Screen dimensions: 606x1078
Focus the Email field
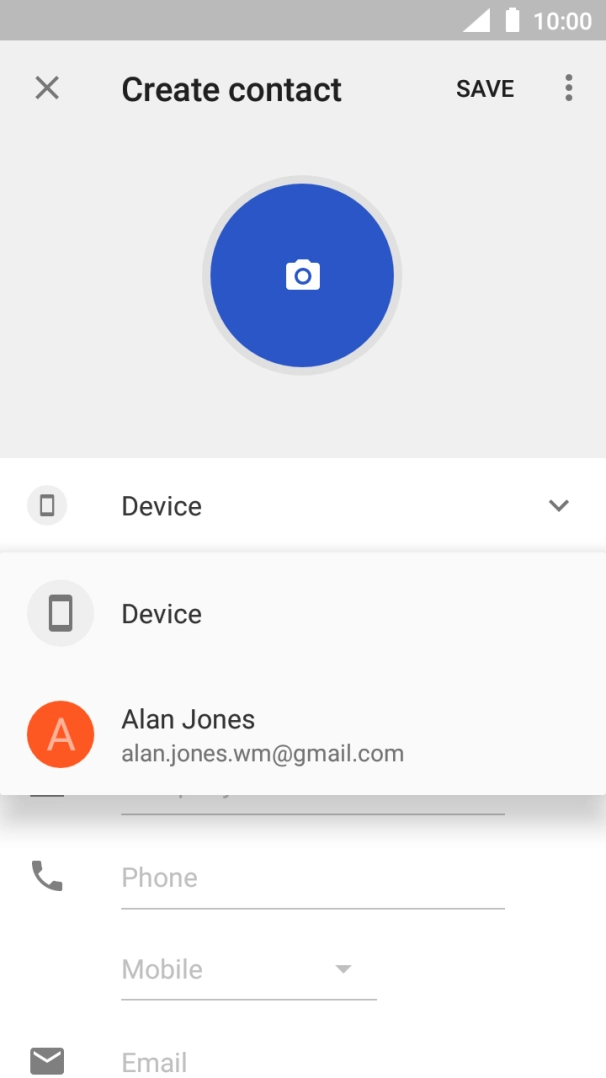pos(313,1062)
